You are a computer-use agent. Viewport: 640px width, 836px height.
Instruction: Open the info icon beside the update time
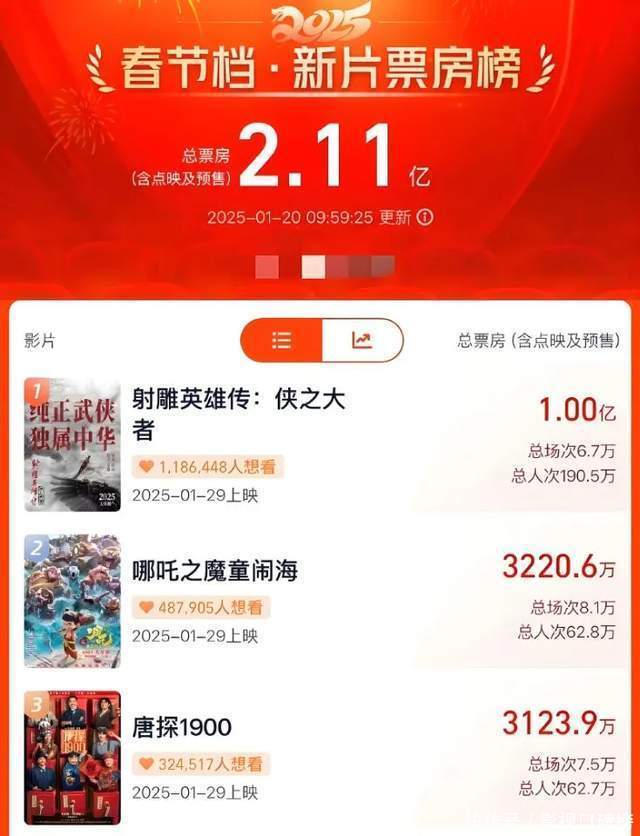point(425,217)
